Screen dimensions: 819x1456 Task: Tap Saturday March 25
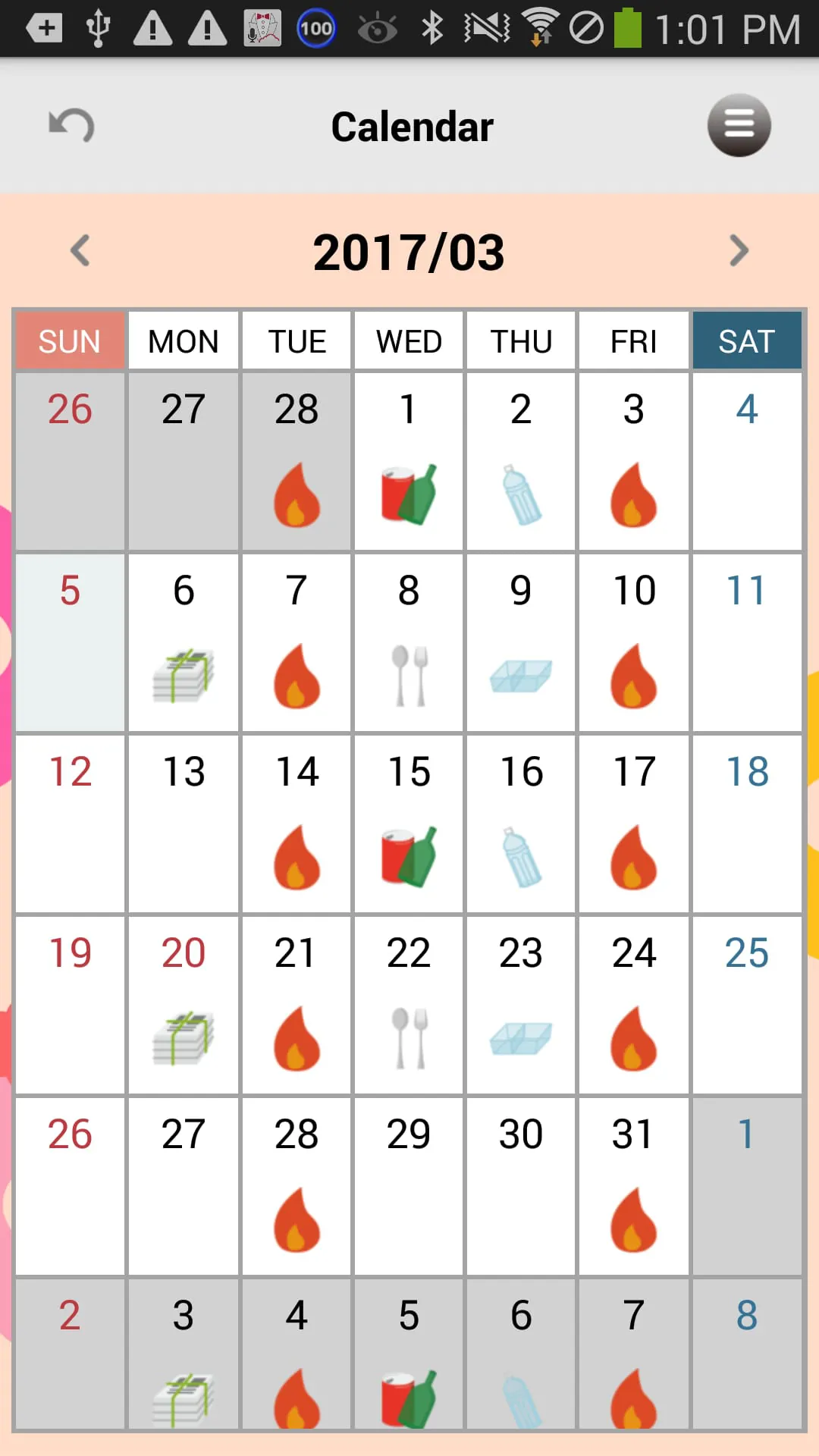[747, 1005]
